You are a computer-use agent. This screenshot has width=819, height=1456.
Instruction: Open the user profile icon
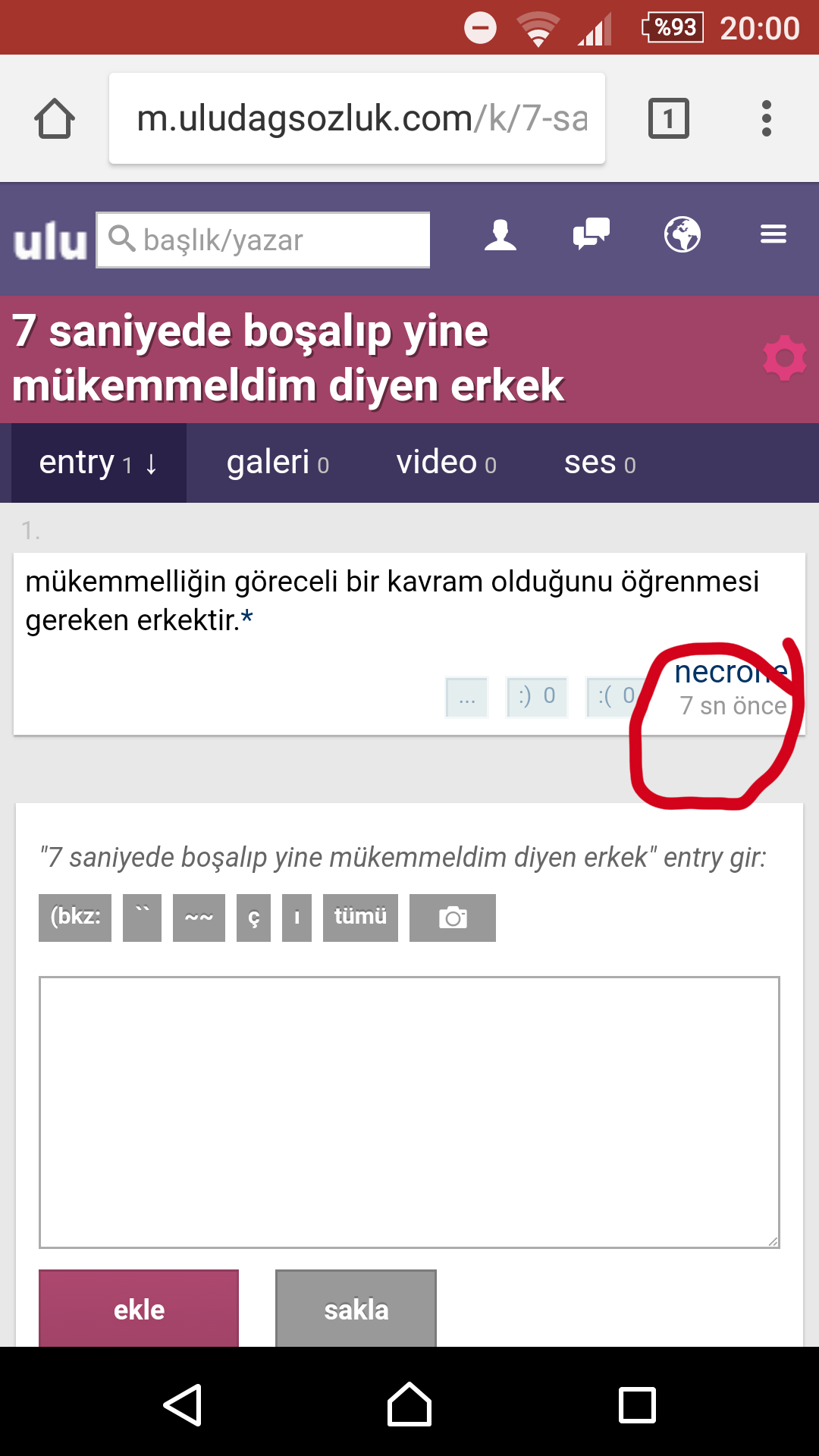[500, 235]
